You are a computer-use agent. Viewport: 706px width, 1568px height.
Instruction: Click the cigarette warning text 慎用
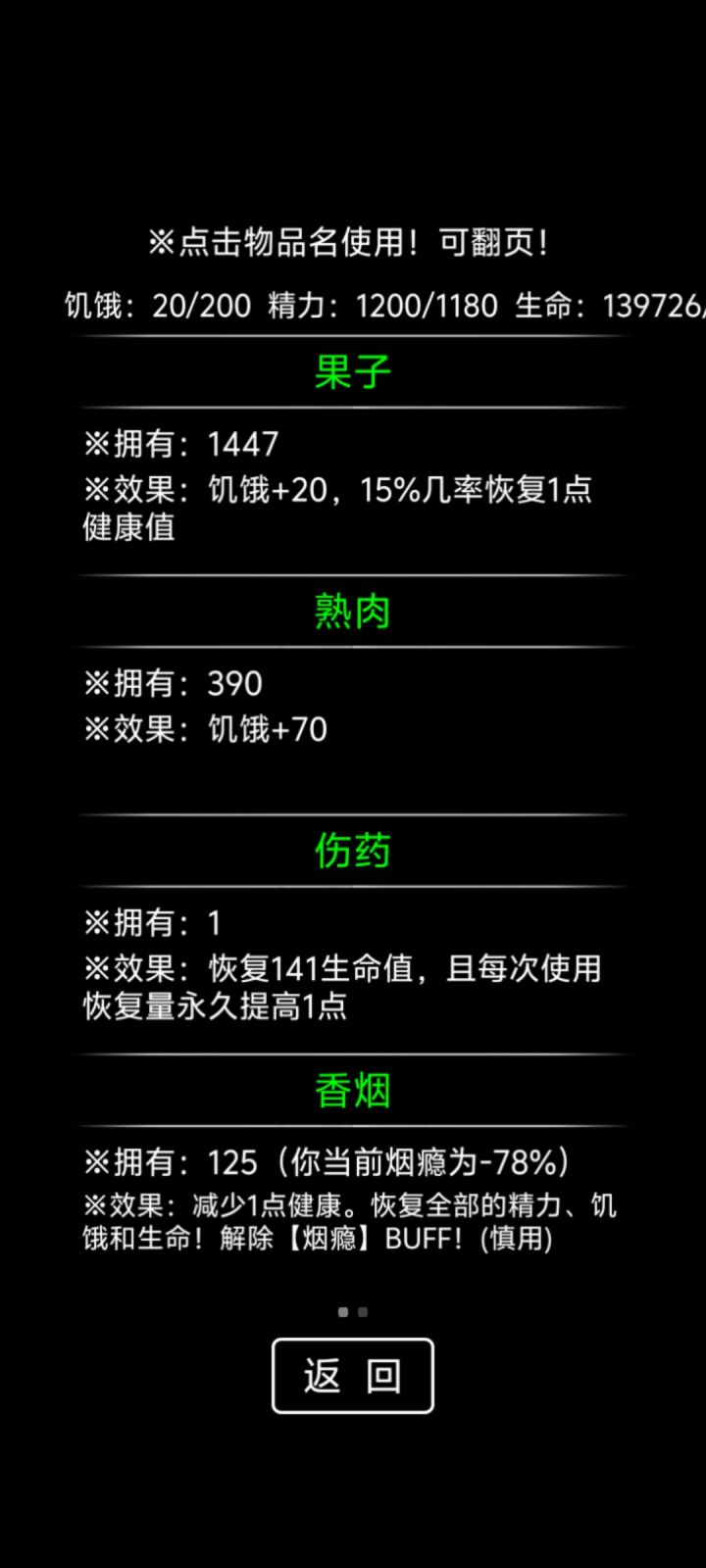(x=520, y=1240)
